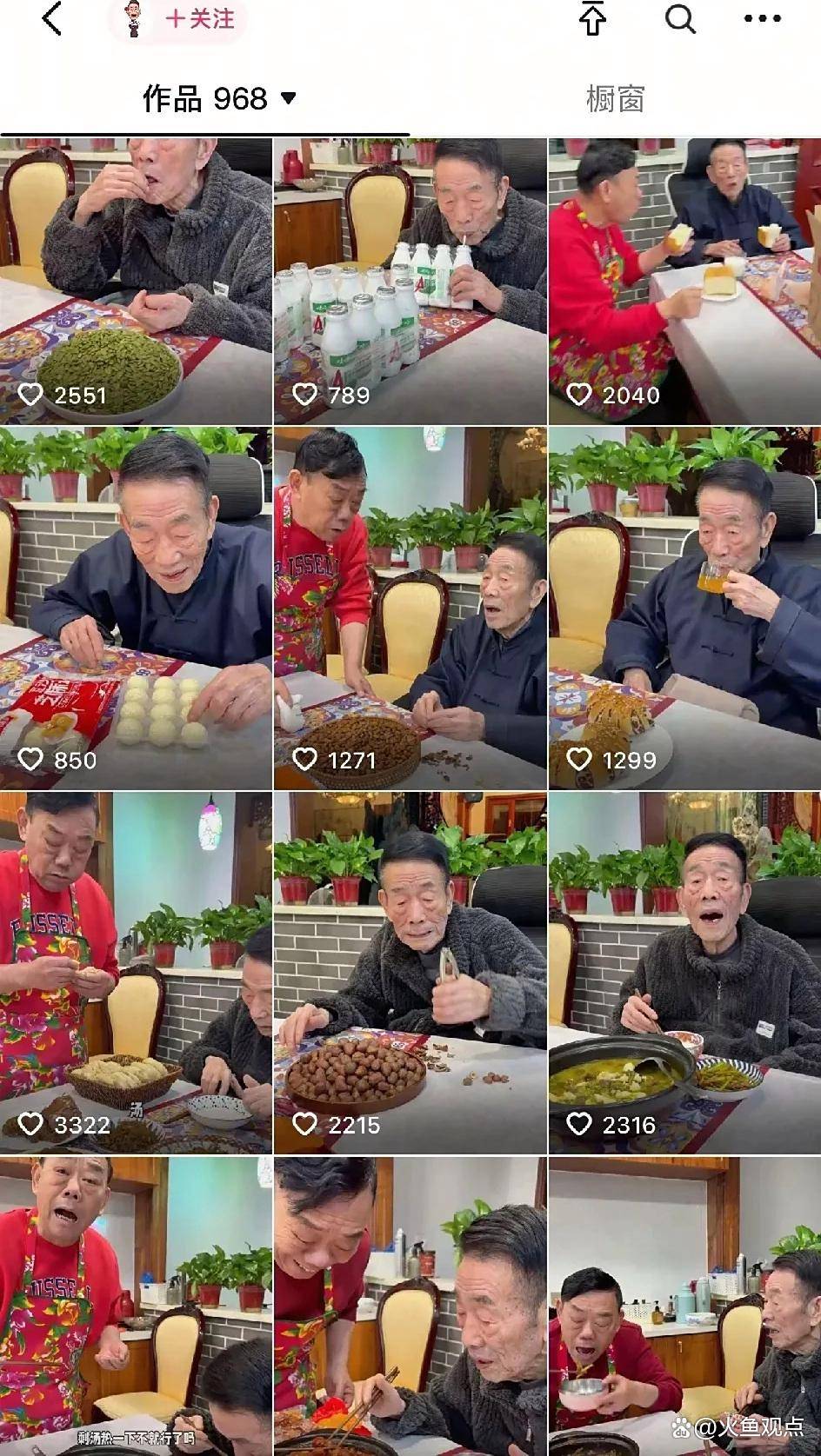Follow this account with 关注 button
Viewport: 821px width, 1456px height.
pos(199,19)
